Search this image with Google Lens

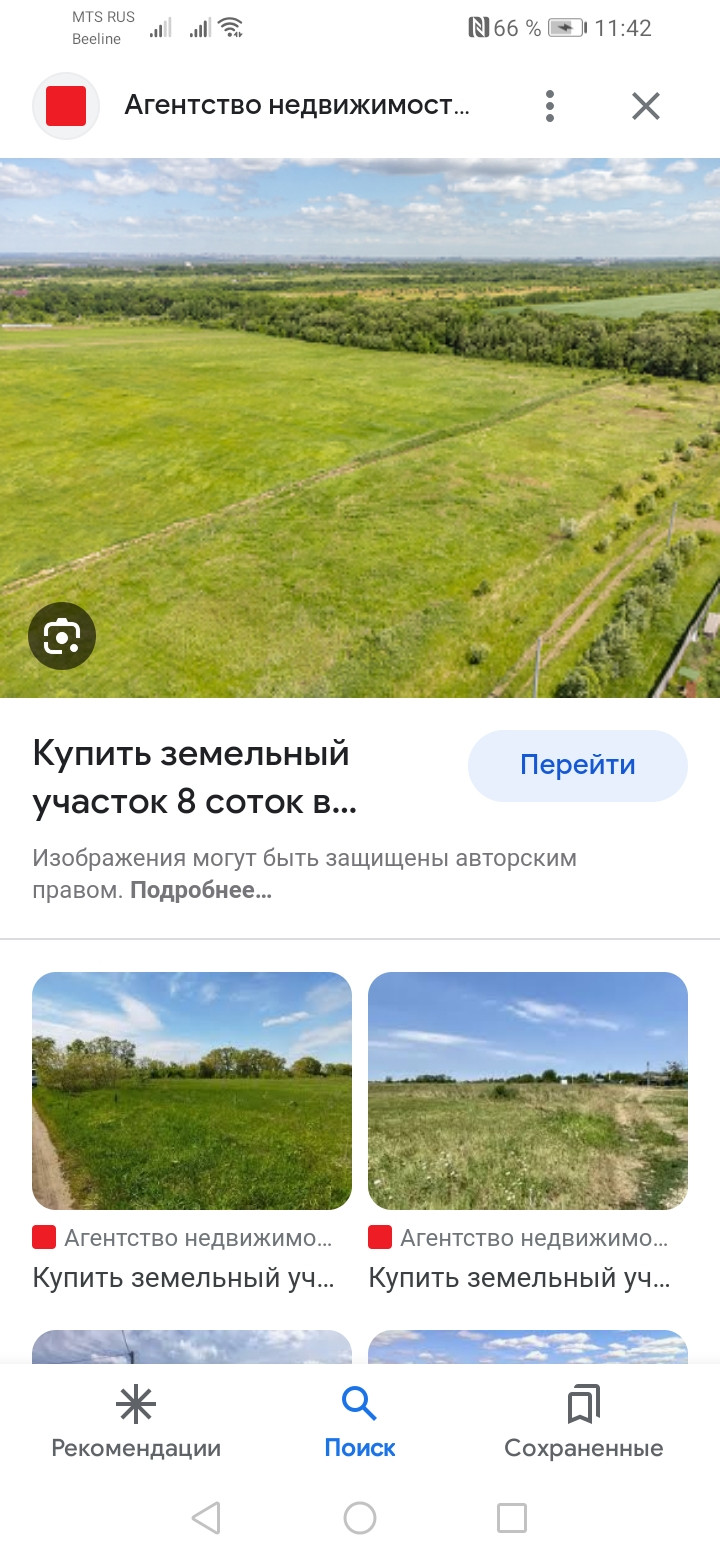pyautogui.click(x=62, y=636)
